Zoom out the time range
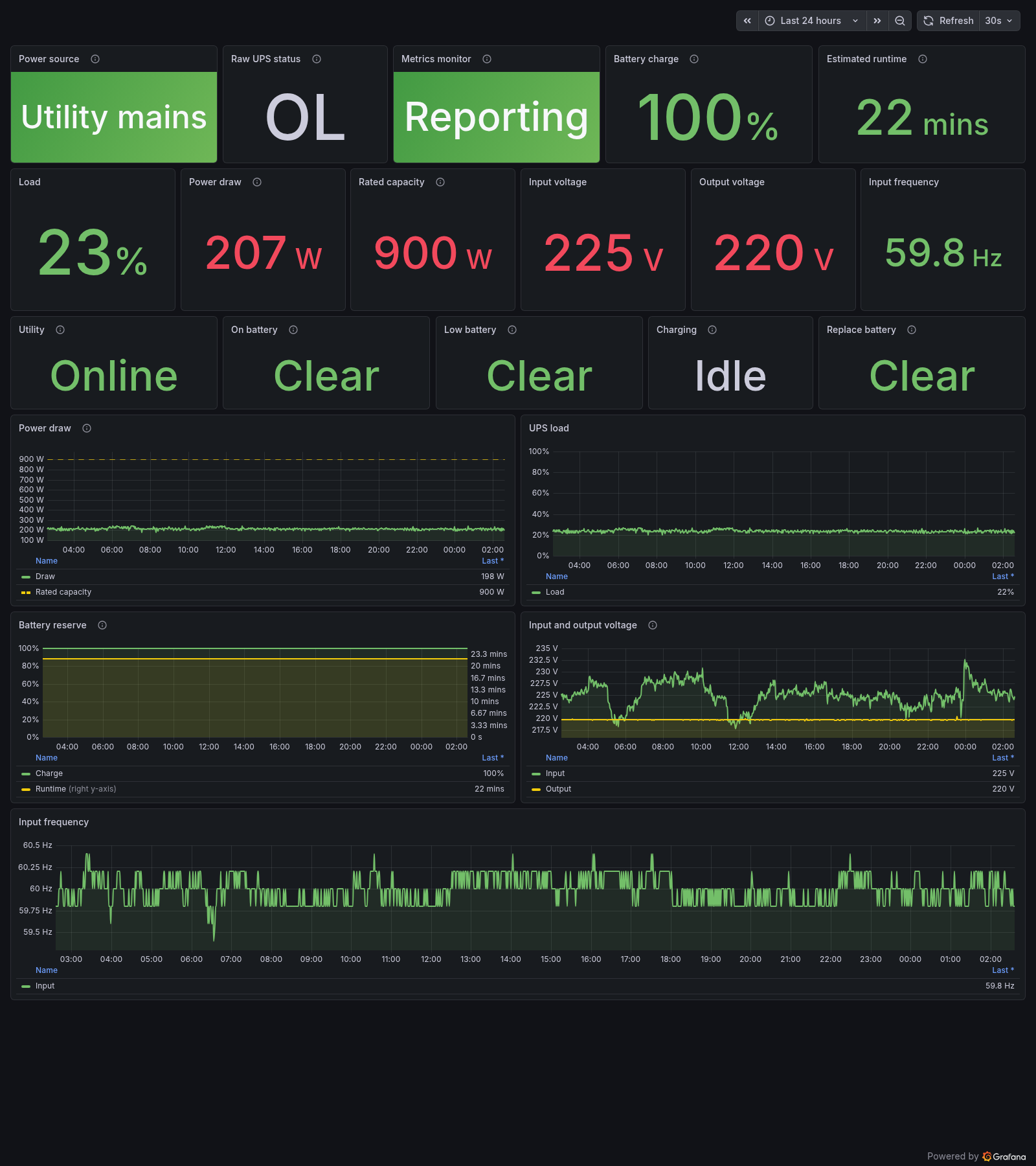This screenshot has height=1166, width=1036. 900,21
